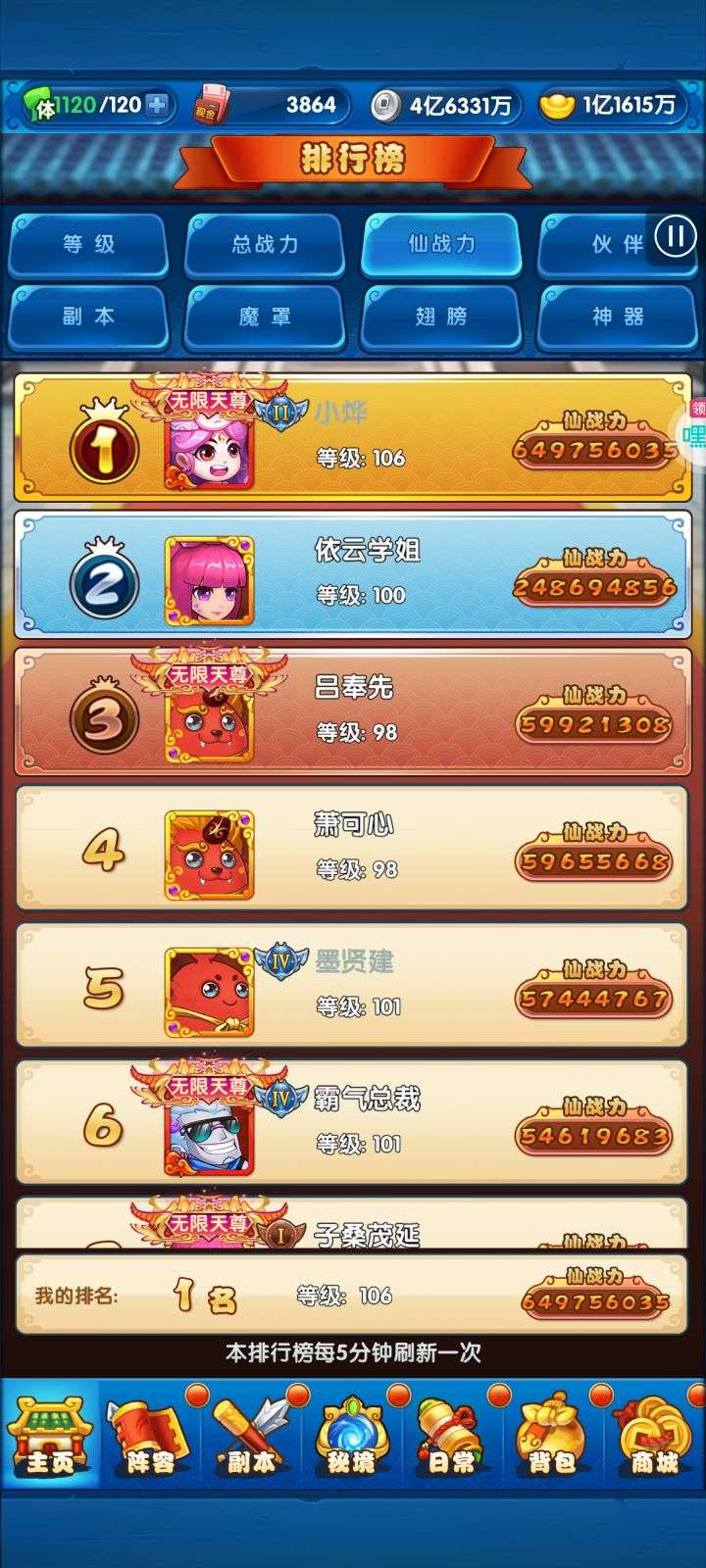The height and width of the screenshot is (1568, 706).
Task: Open the 副本 ranking tab
Action: click(x=88, y=317)
